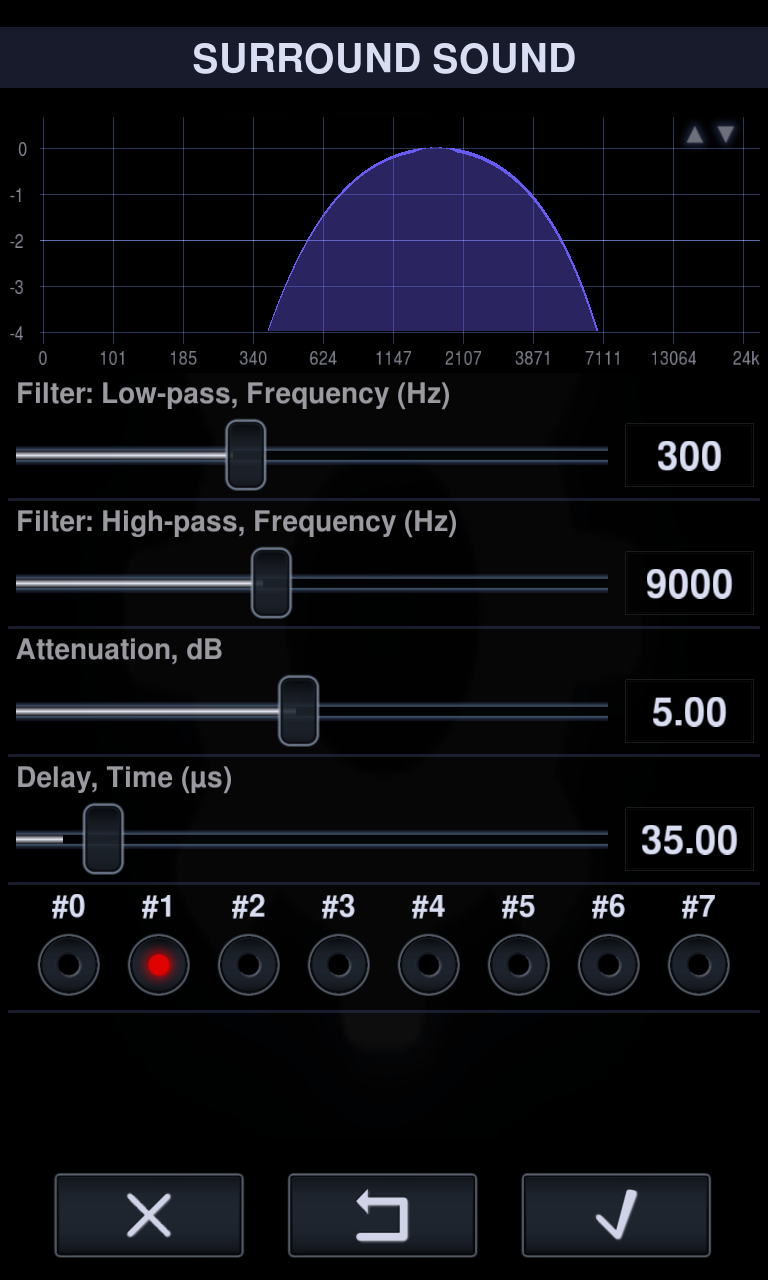Tap the High-pass frequency slider handle
Image resolution: width=768 pixels, height=1280 pixels.
click(x=271, y=583)
